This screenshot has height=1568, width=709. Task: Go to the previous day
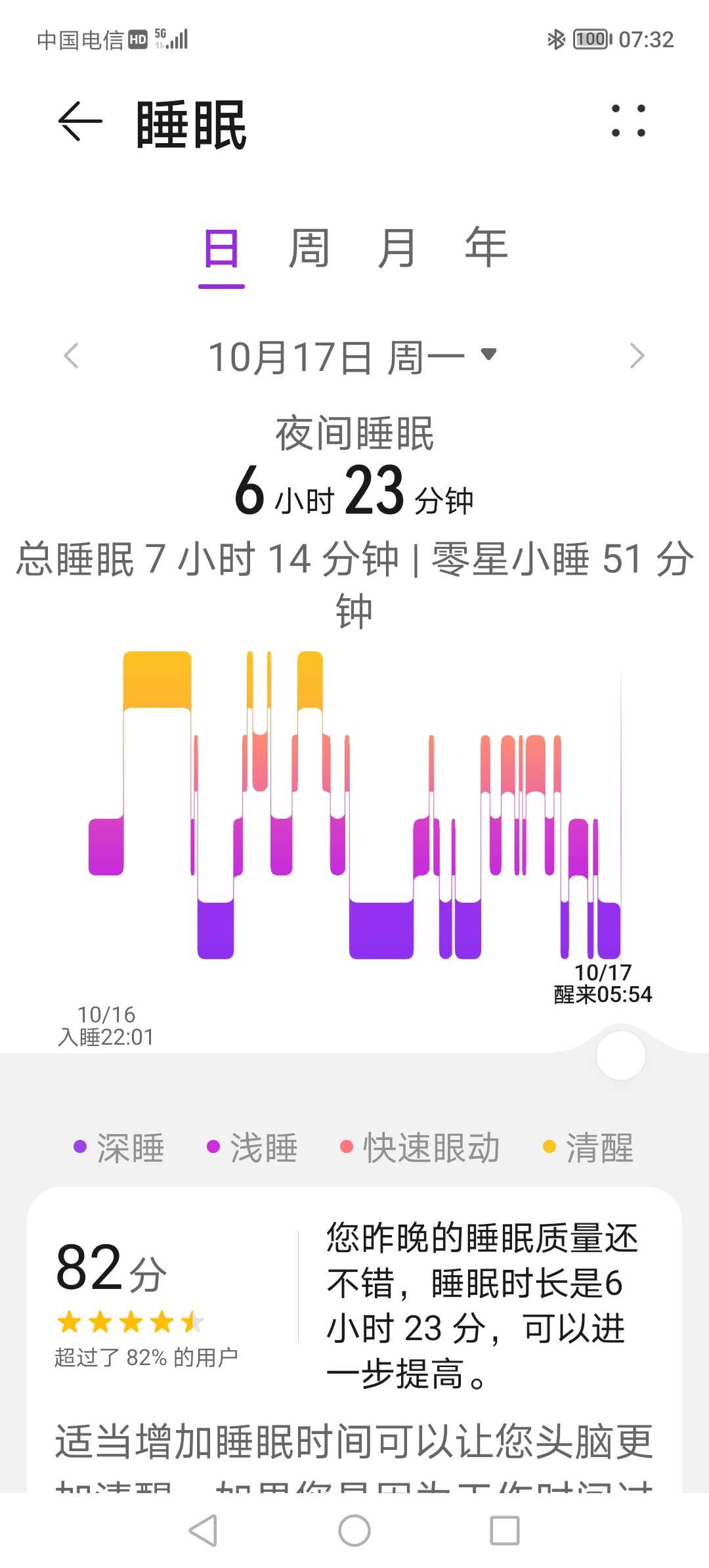[x=71, y=356]
